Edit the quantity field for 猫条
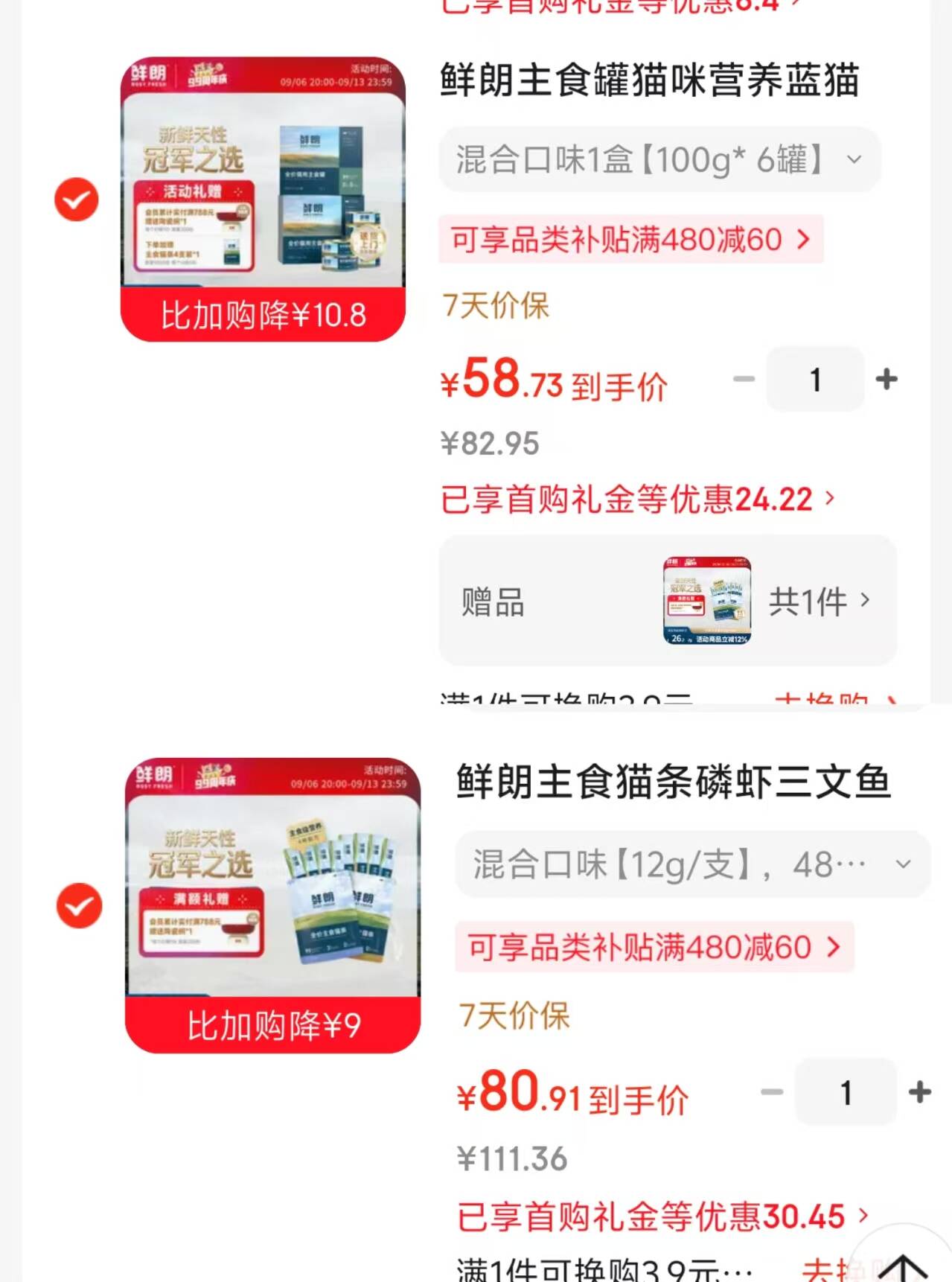Screen dimensions: 952x1282 coord(846,1092)
